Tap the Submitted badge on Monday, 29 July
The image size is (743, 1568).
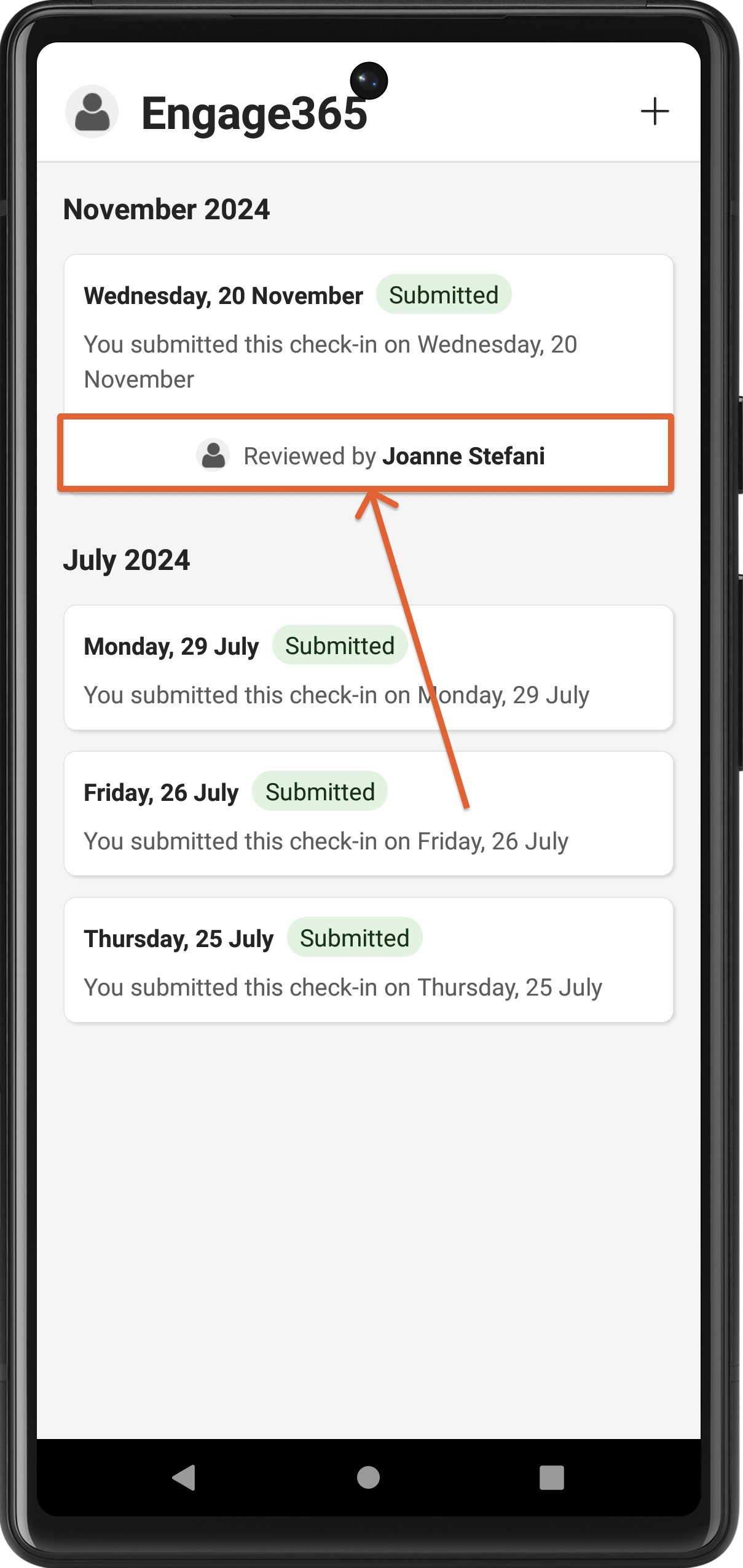point(339,645)
